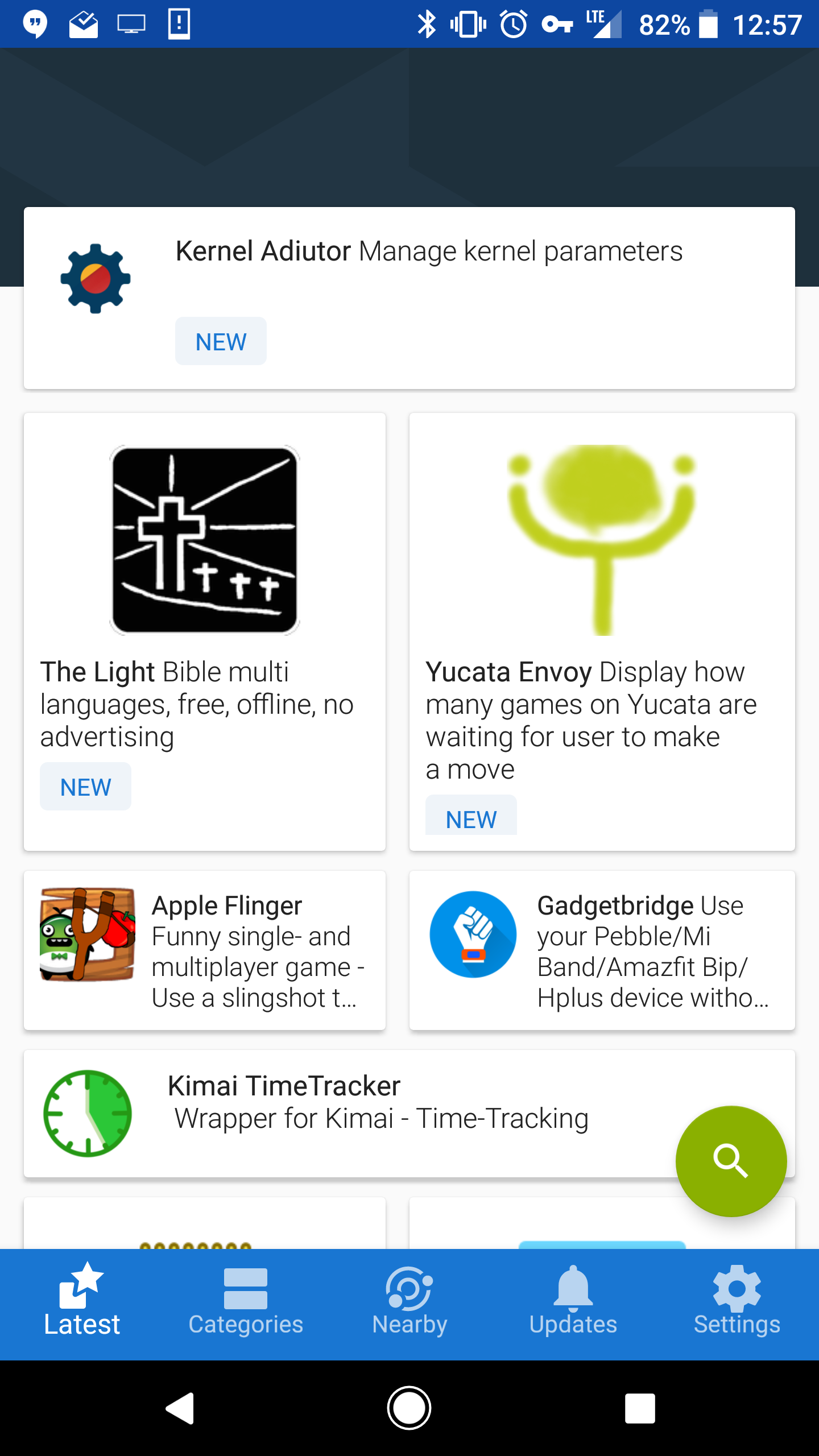Tap The Light app cross thumbnail
Screen dimensions: 819x1456
tap(204, 540)
